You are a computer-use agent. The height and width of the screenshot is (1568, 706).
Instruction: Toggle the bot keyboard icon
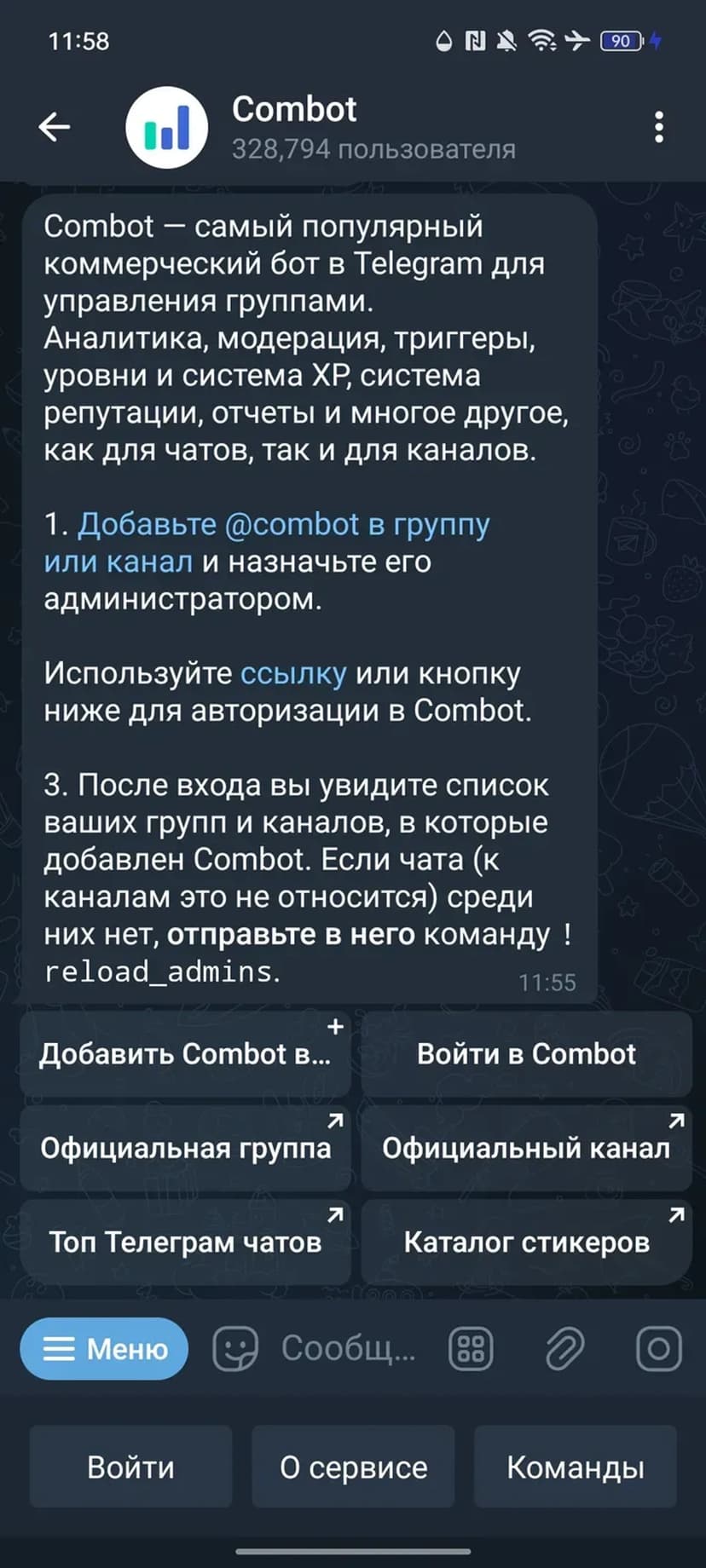pyautogui.click(x=471, y=1349)
